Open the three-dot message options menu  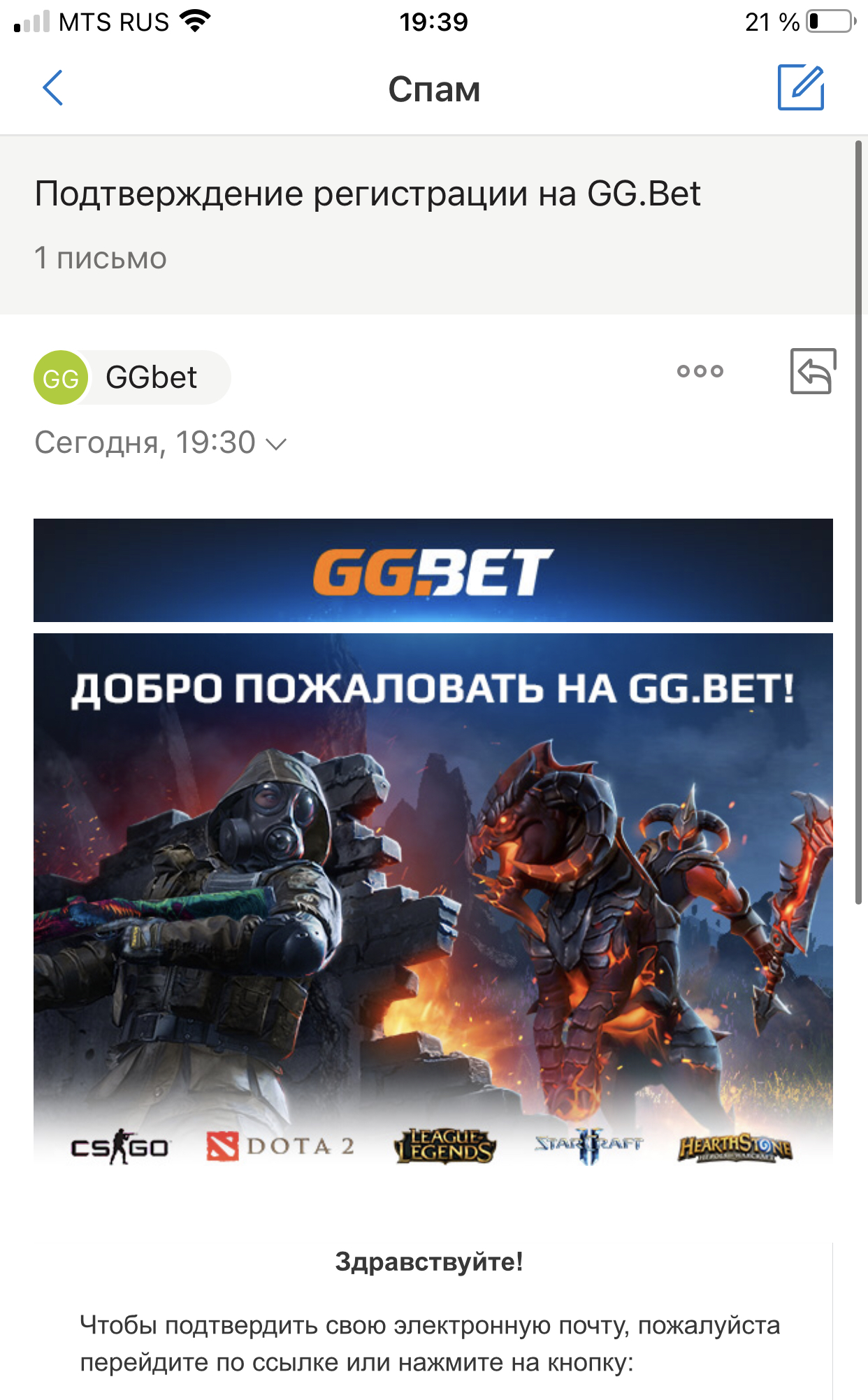point(700,371)
